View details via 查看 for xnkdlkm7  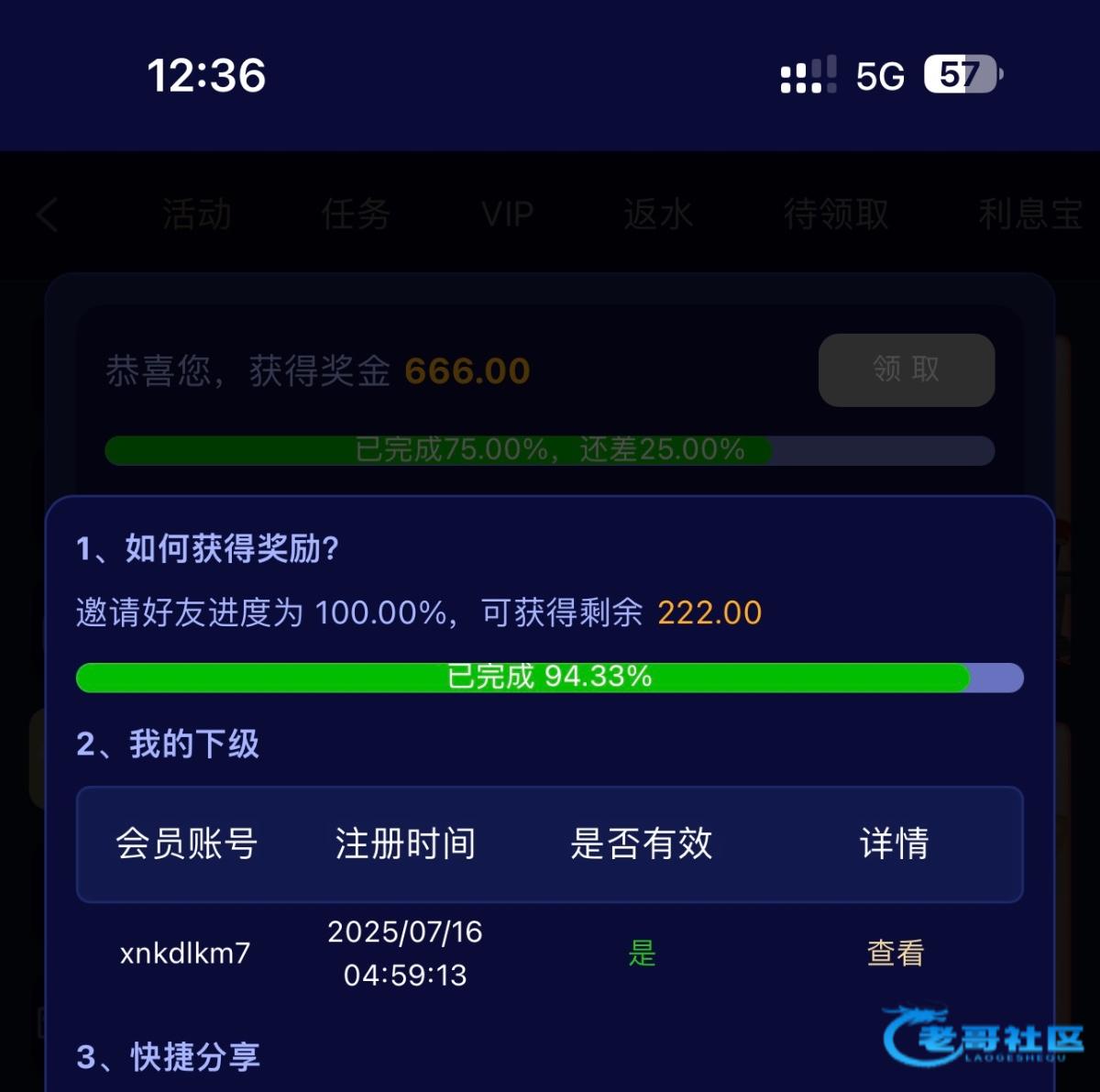point(895,953)
